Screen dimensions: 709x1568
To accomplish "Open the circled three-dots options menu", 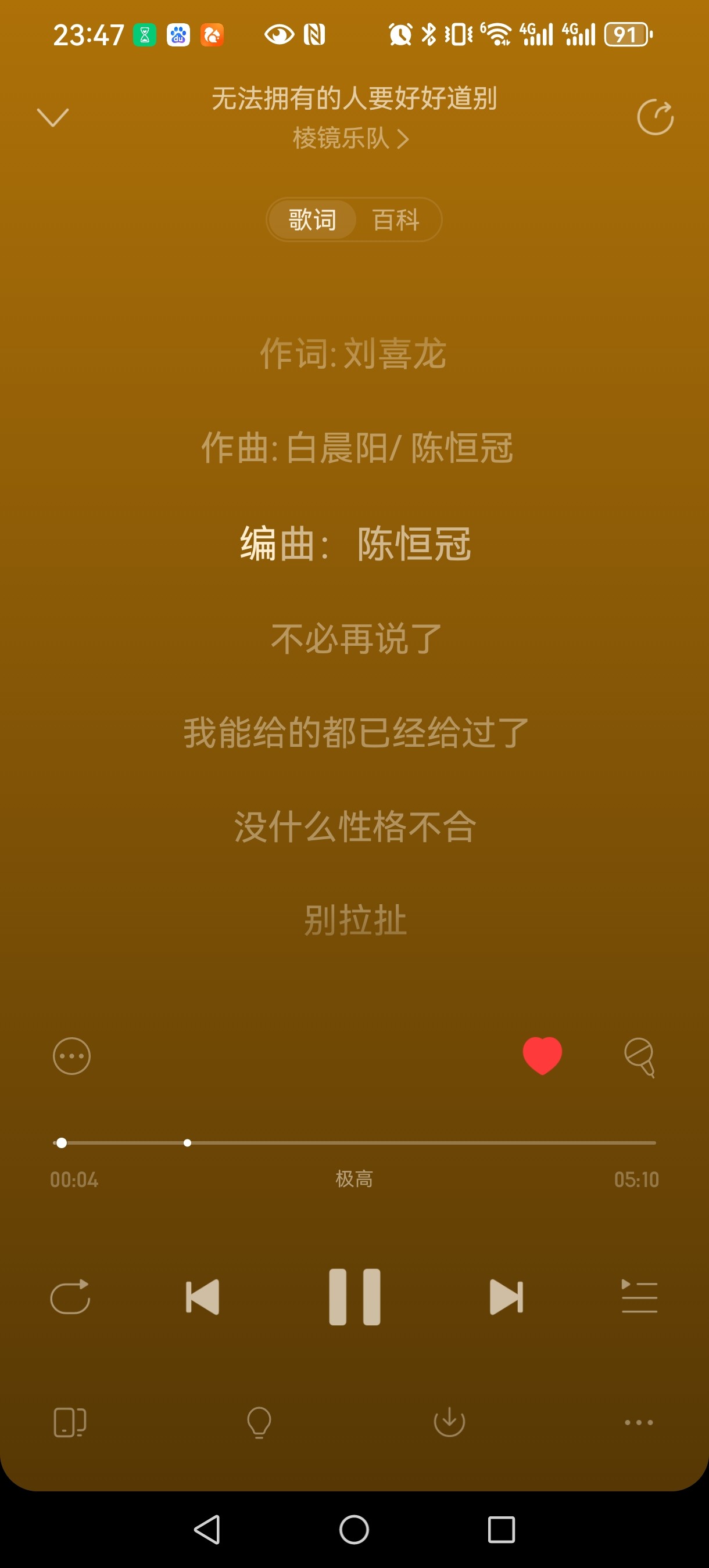I will [72, 1056].
